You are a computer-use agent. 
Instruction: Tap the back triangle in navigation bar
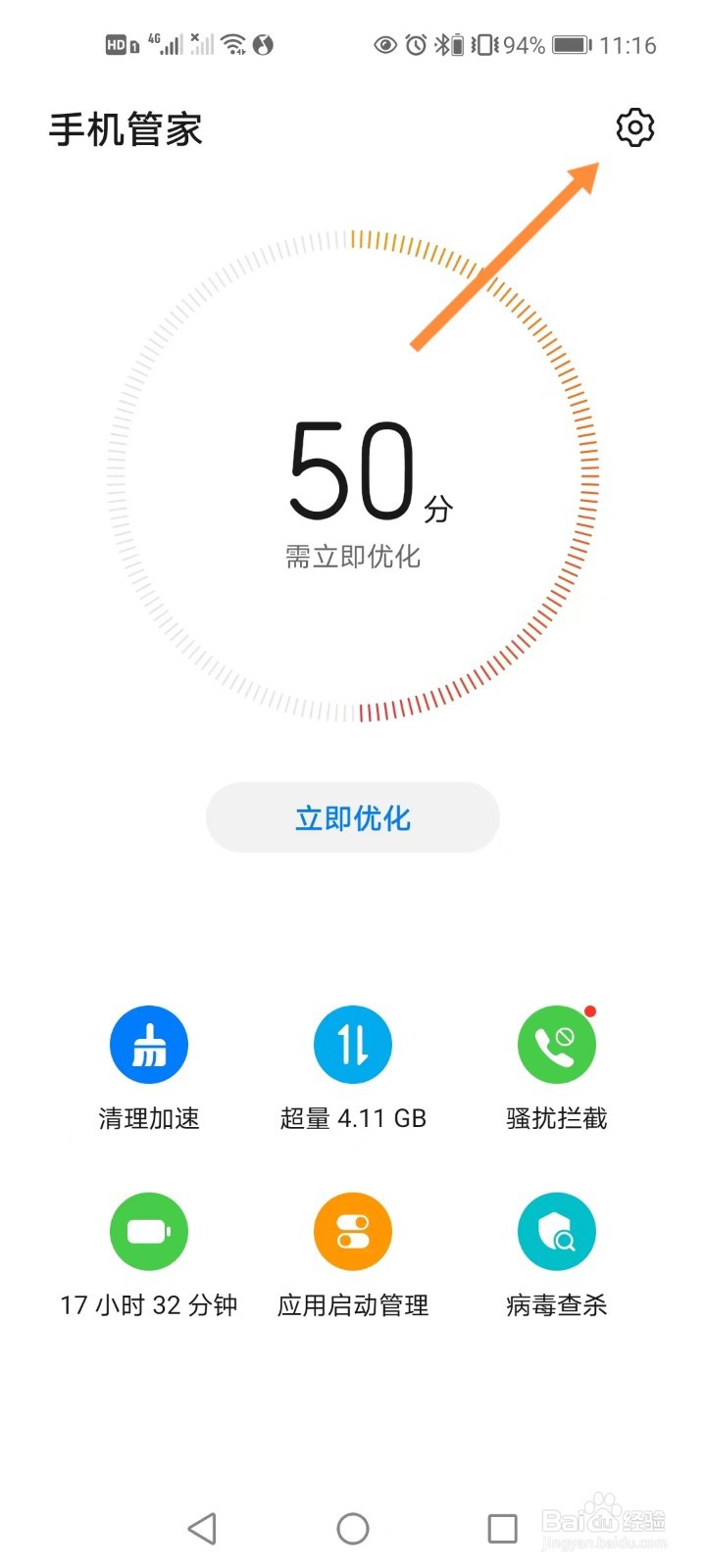pyautogui.click(x=202, y=1527)
